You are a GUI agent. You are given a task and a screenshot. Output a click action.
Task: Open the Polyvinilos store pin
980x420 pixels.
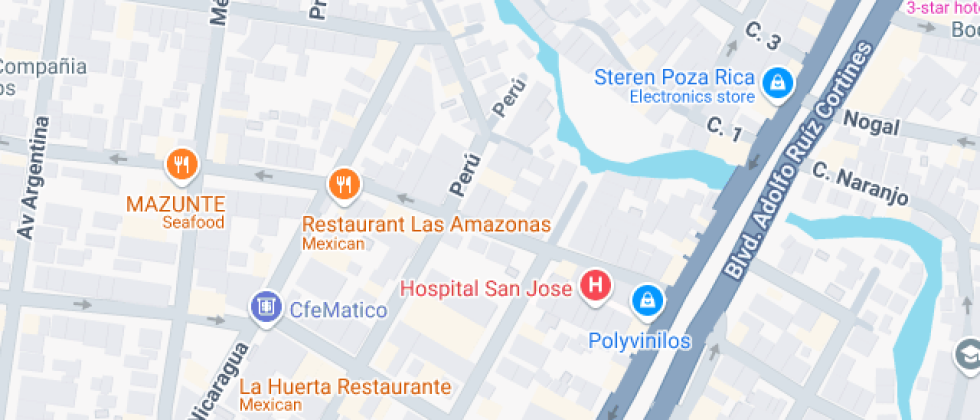(647, 300)
